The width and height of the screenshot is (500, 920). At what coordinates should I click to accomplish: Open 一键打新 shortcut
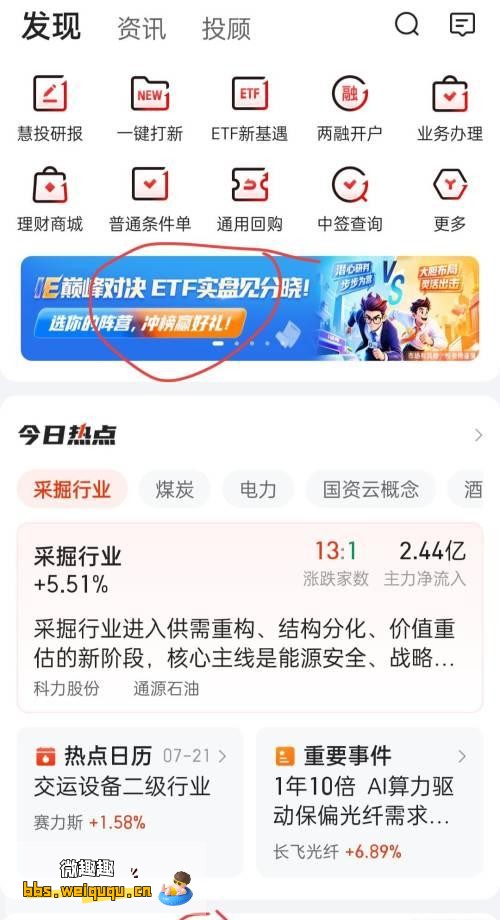point(150,109)
